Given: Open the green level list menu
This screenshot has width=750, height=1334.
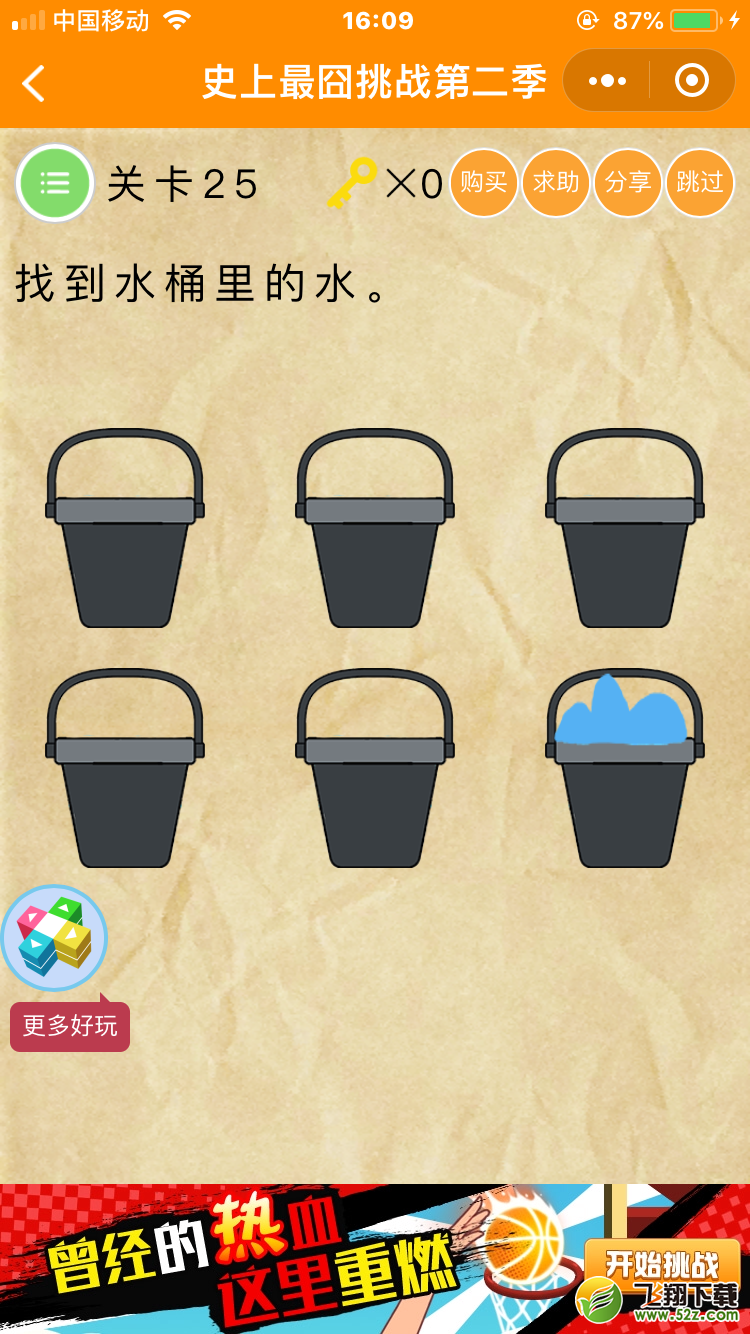Looking at the screenshot, I should (x=54, y=183).
